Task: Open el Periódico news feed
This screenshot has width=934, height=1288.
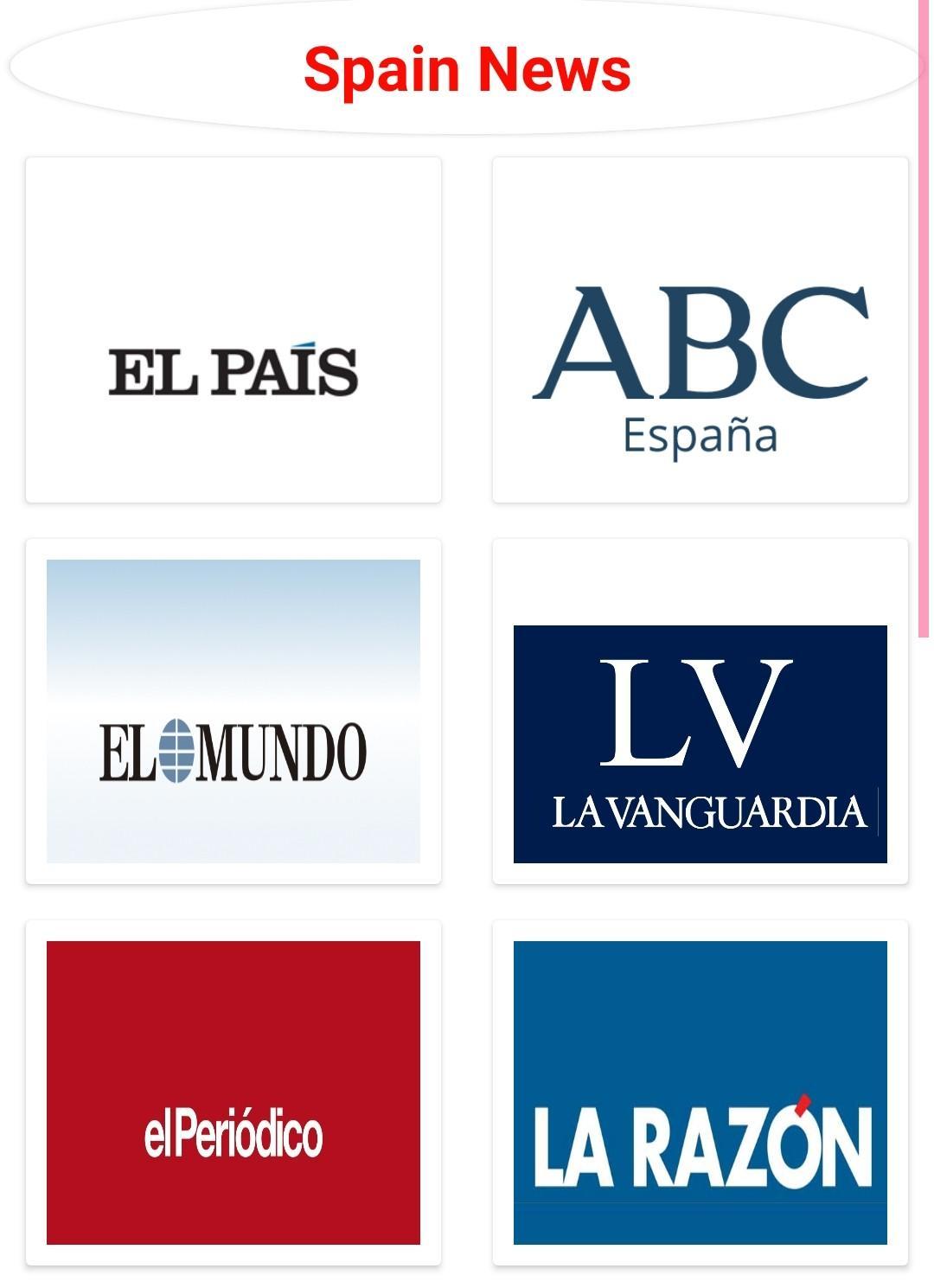Action: tap(234, 1099)
